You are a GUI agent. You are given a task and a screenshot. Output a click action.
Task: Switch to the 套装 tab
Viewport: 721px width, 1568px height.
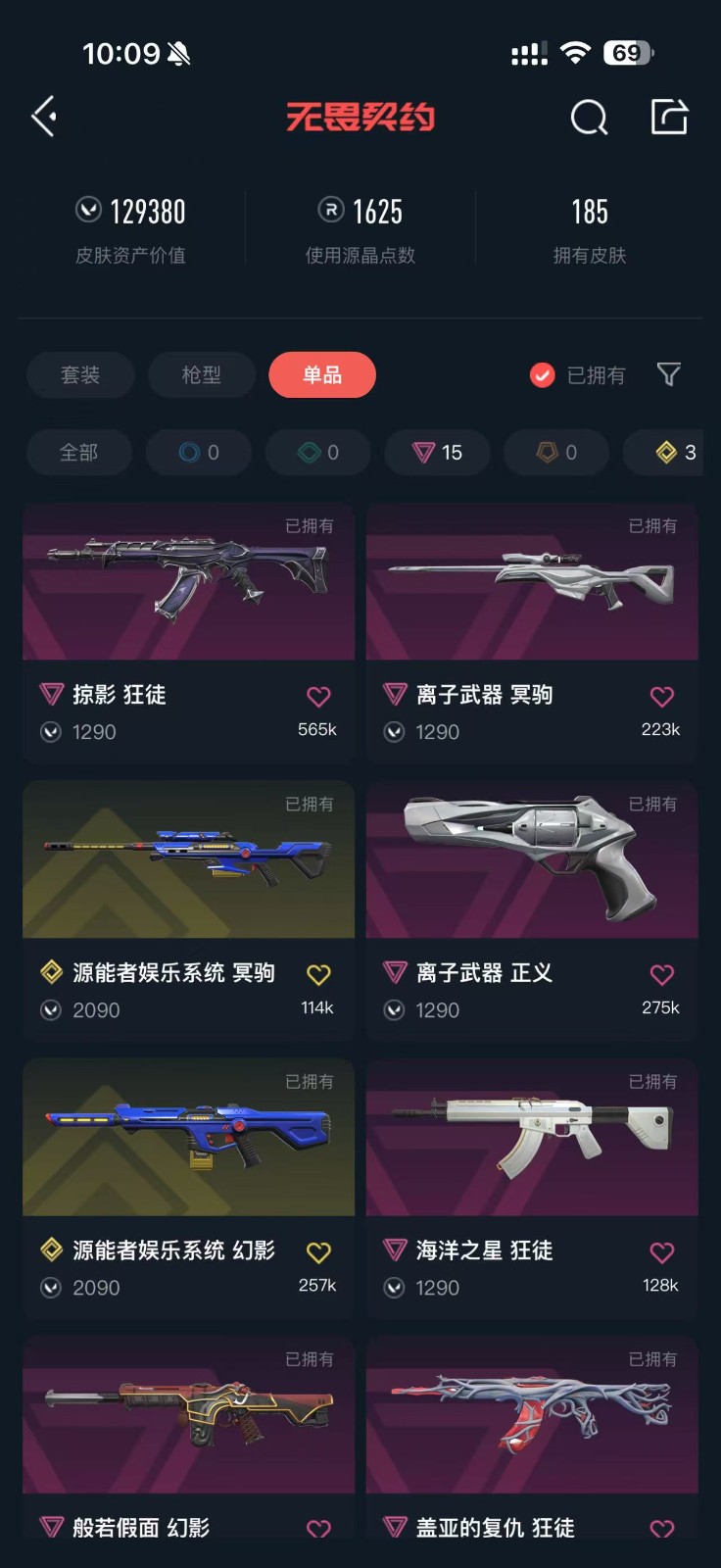click(80, 374)
